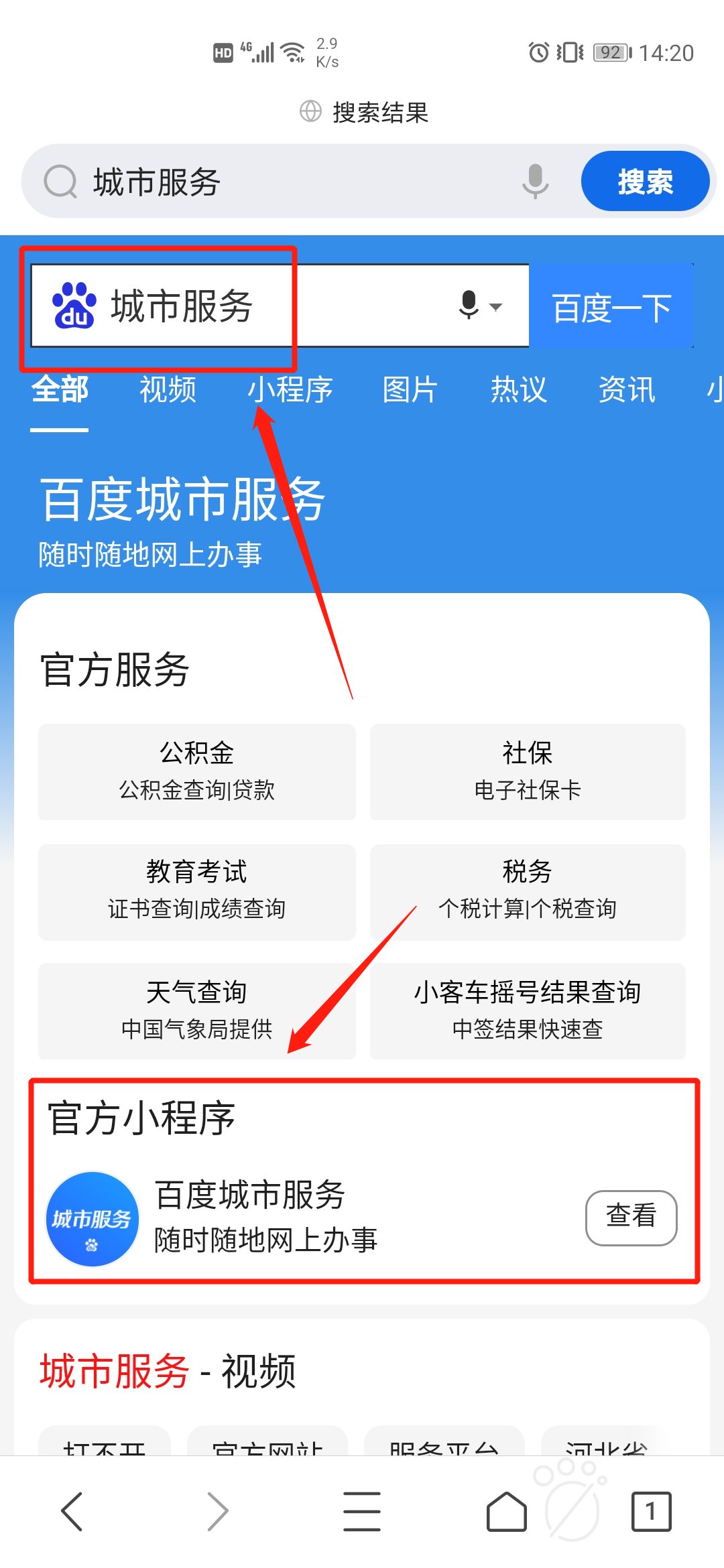Tap the blue 搜索 button
The height and width of the screenshot is (1568, 724).
coord(645,182)
